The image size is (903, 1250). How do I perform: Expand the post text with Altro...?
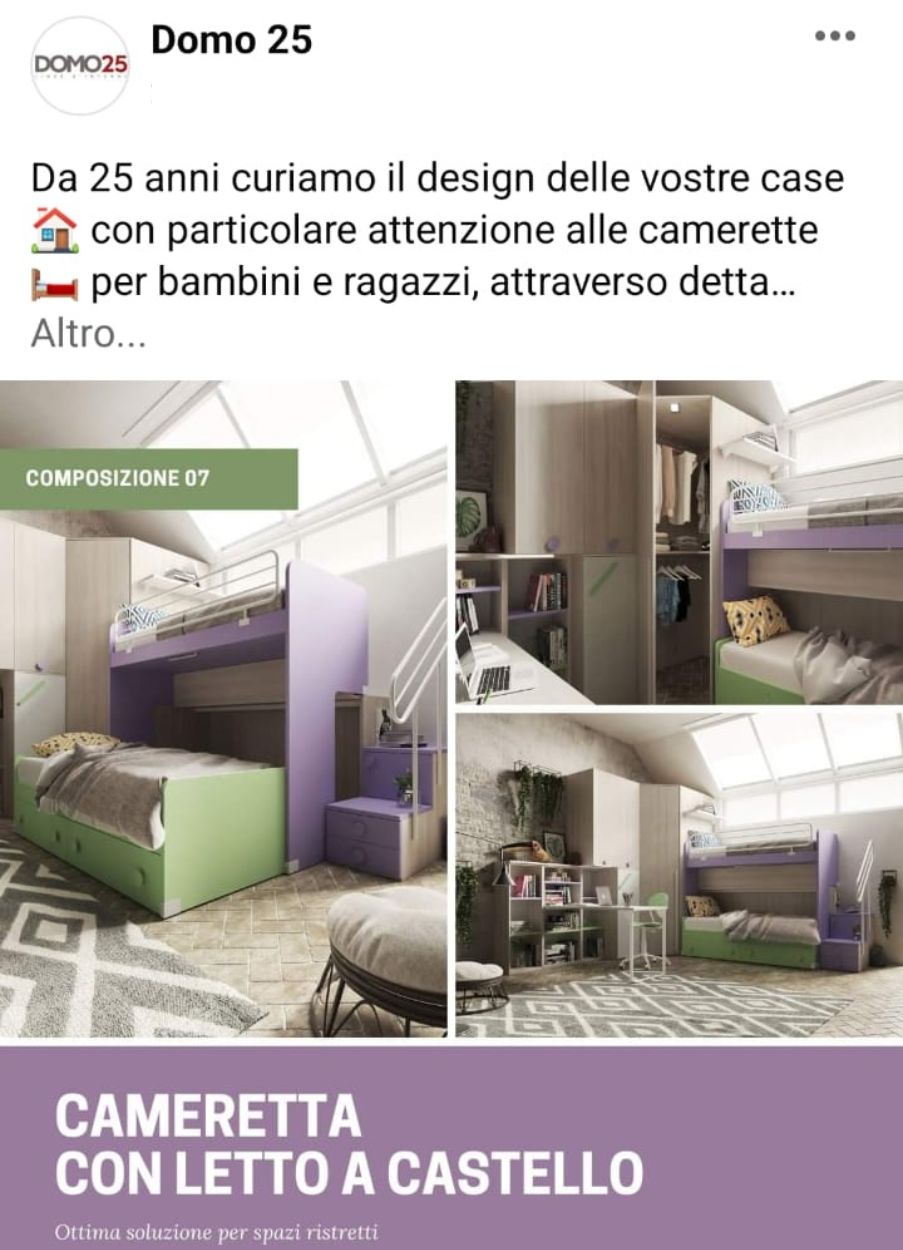click(88, 334)
